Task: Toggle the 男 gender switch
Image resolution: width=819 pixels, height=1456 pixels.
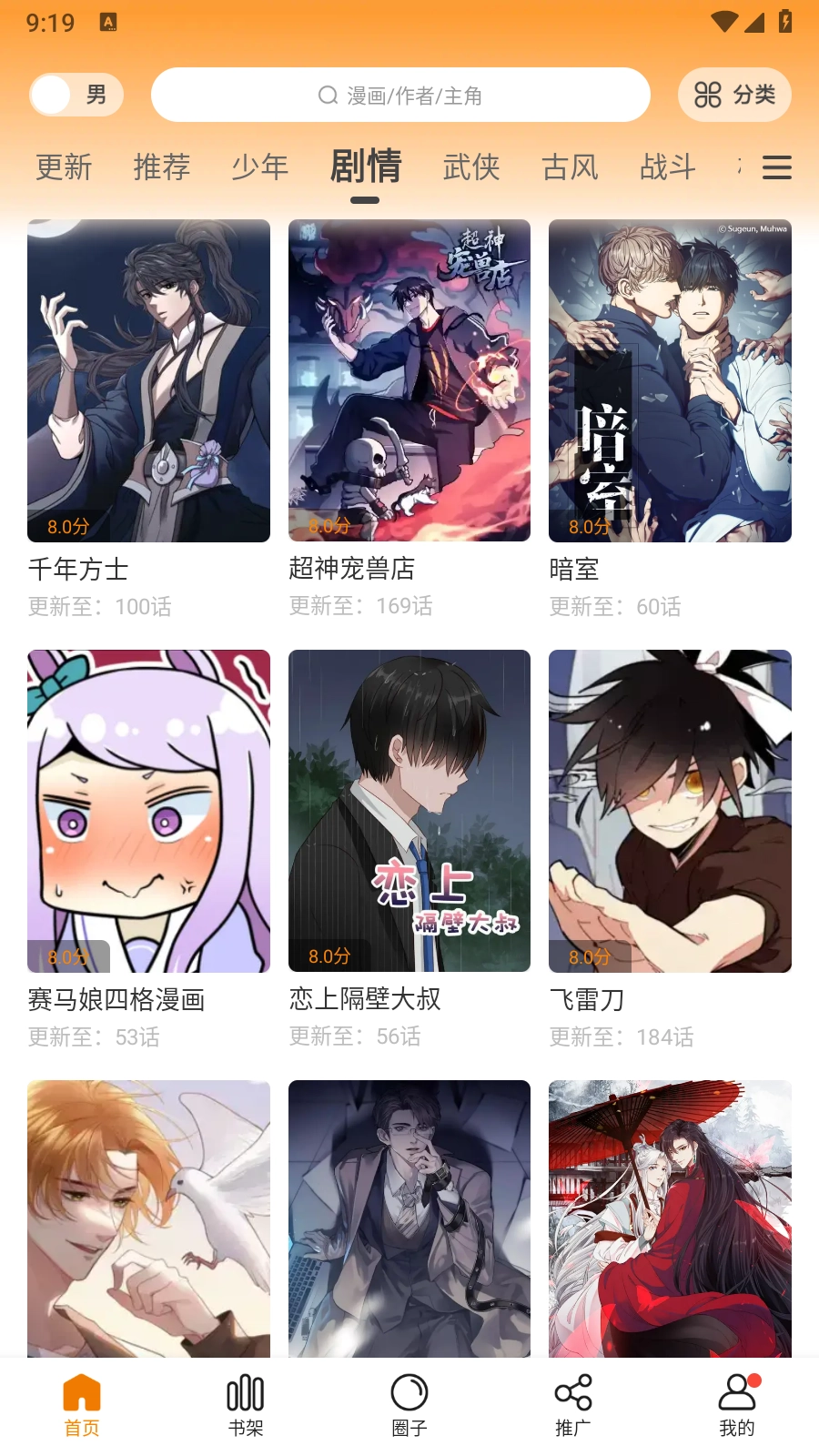Action: (x=76, y=94)
